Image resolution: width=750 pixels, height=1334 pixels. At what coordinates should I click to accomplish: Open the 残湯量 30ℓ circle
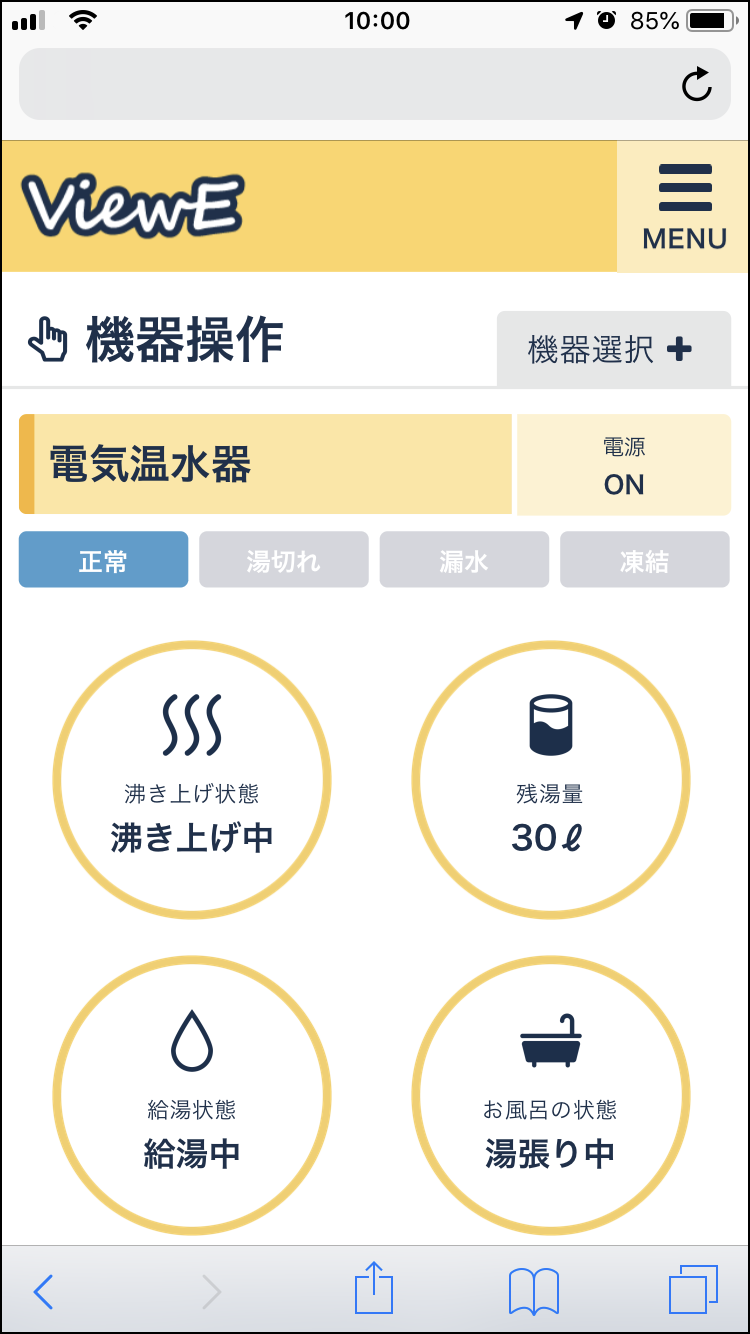click(x=550, y=780)
